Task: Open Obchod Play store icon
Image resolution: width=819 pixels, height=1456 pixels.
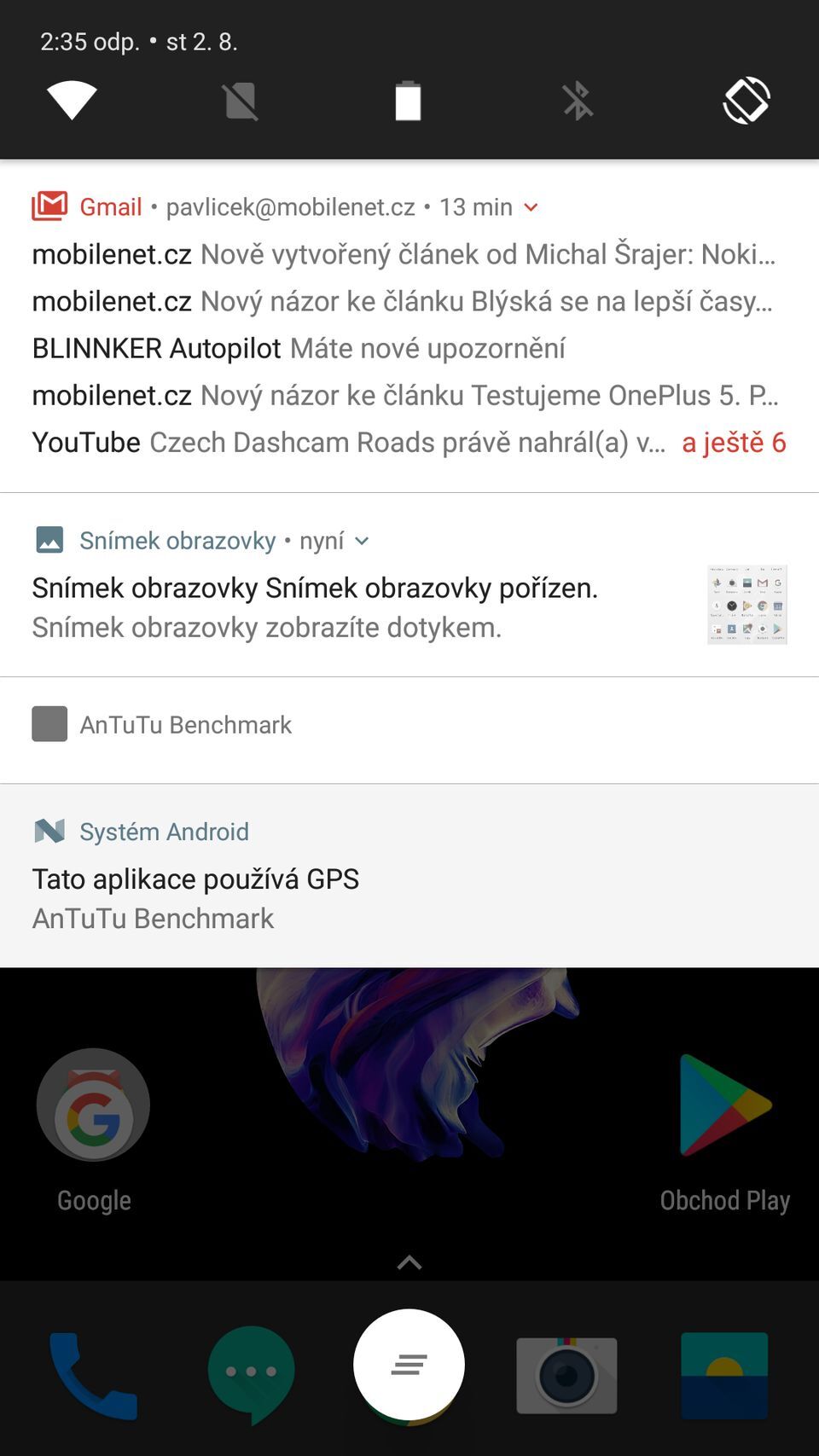Action: 726,1105
